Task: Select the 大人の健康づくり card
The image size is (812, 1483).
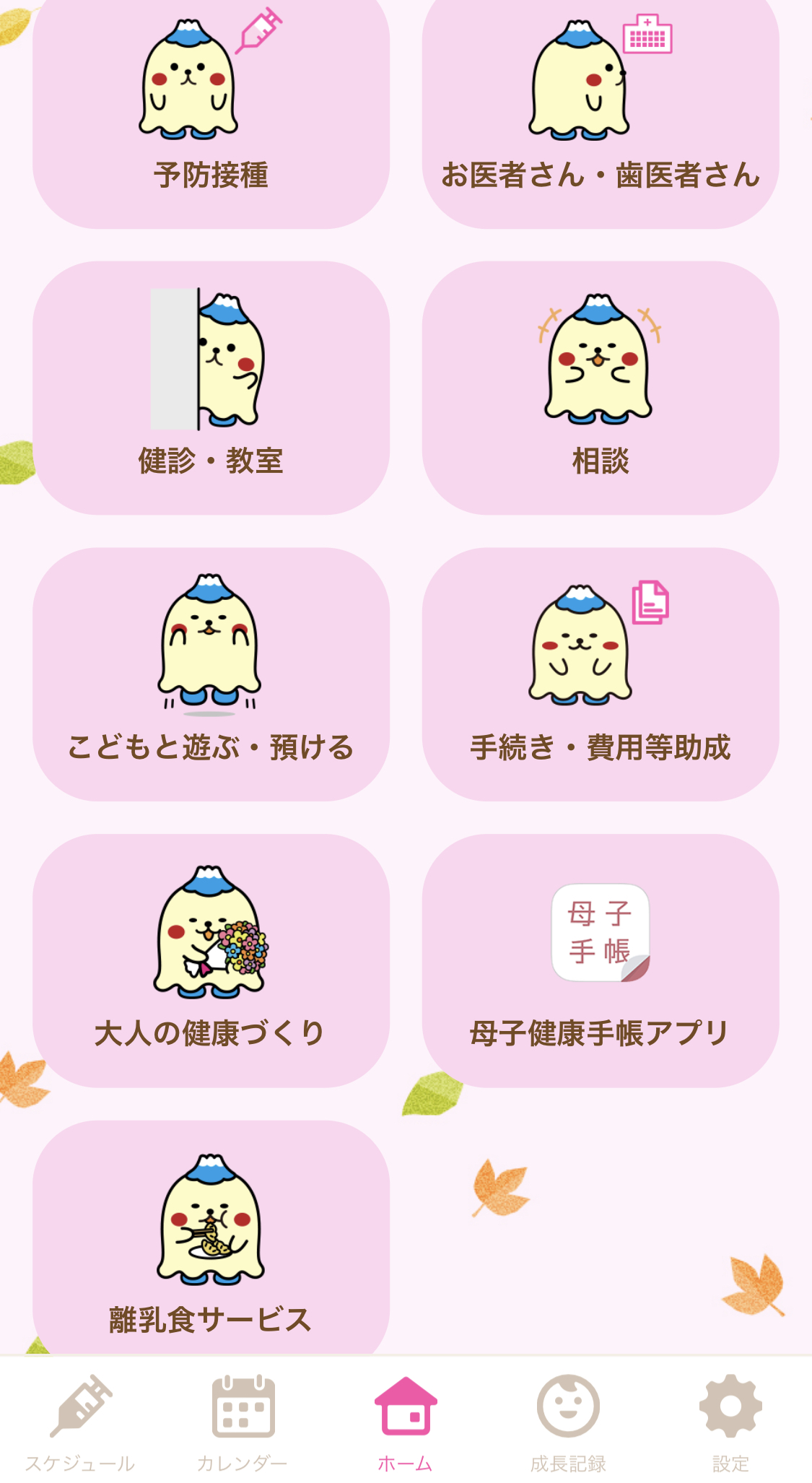Action: tap(211, 960)
